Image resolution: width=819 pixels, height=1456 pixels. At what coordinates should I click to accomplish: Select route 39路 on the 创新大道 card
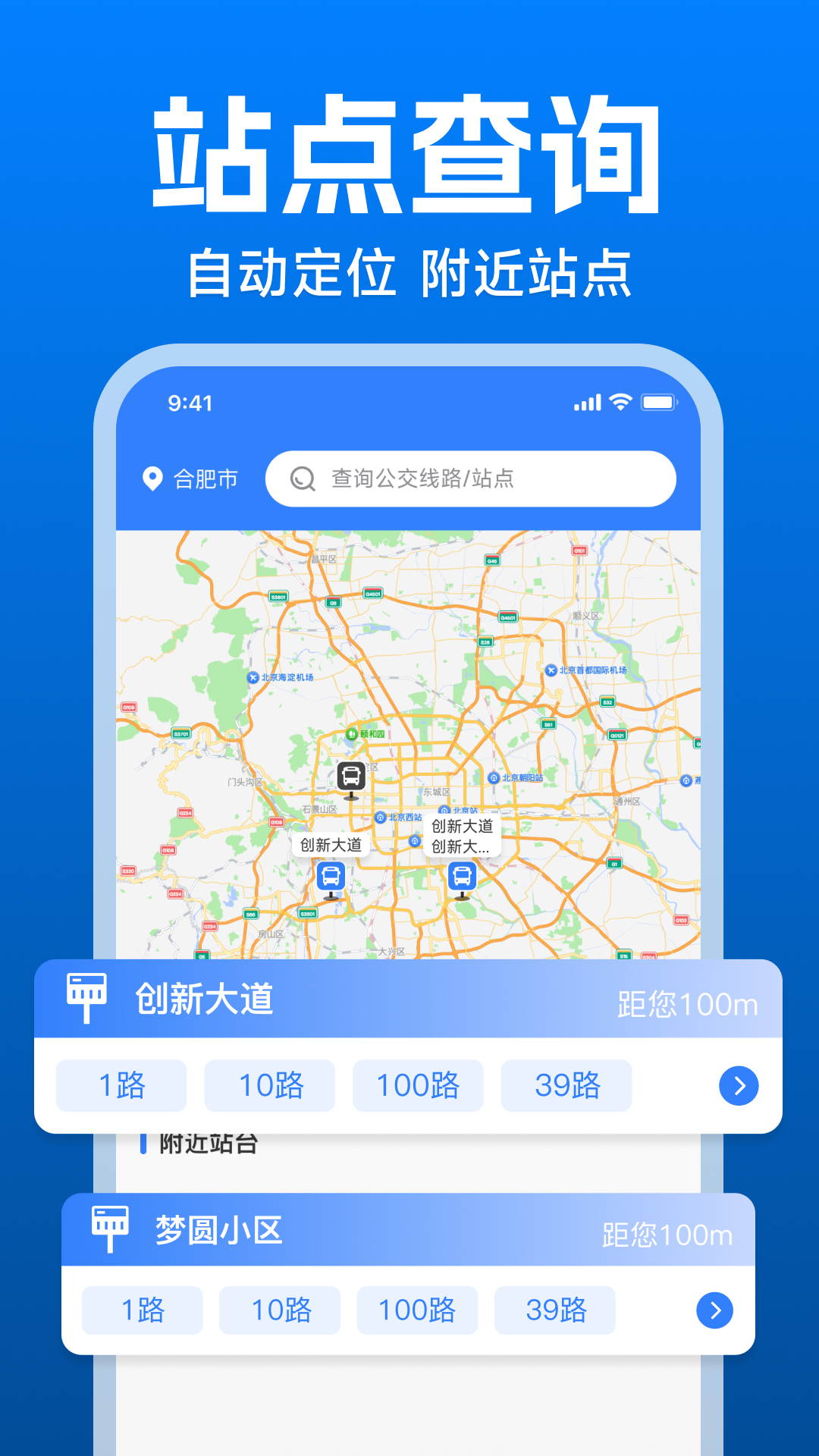tap(566, 1086)
